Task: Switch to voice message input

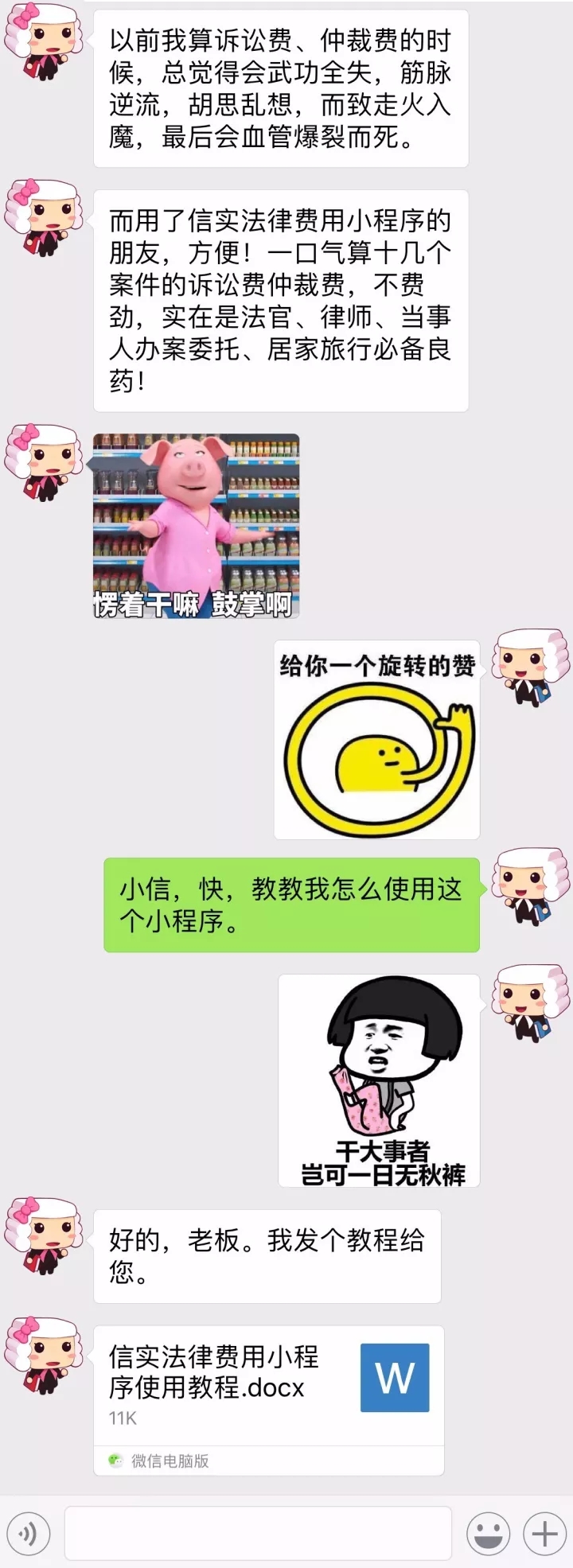Action: [x=29, y=1532]
